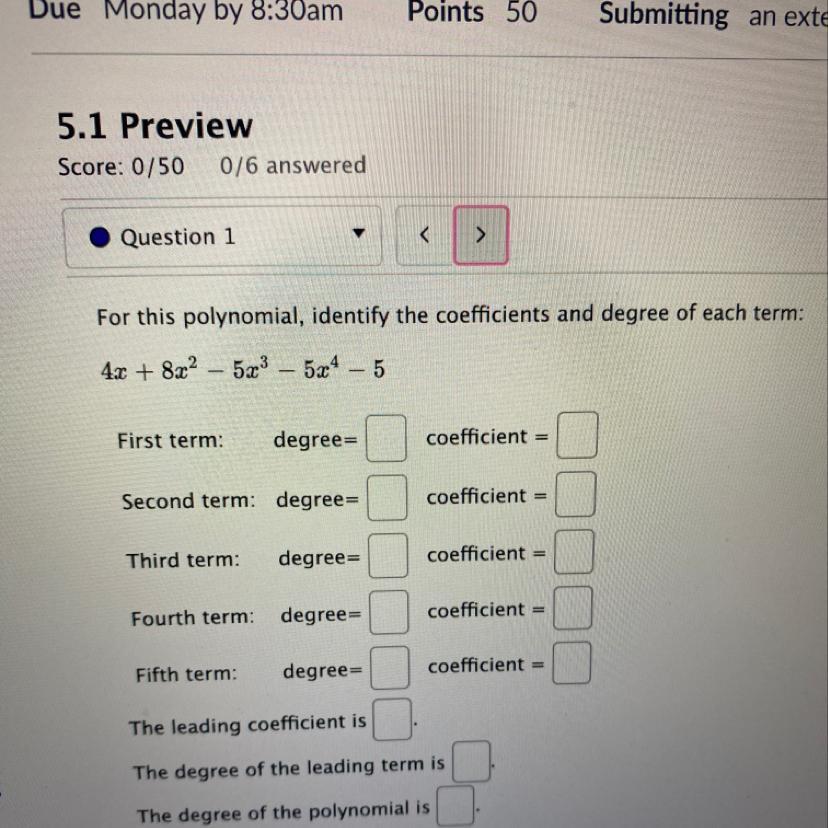Screen dimensions: 828x828
Task: Tap the degree of leading term box
Action: 472,761
